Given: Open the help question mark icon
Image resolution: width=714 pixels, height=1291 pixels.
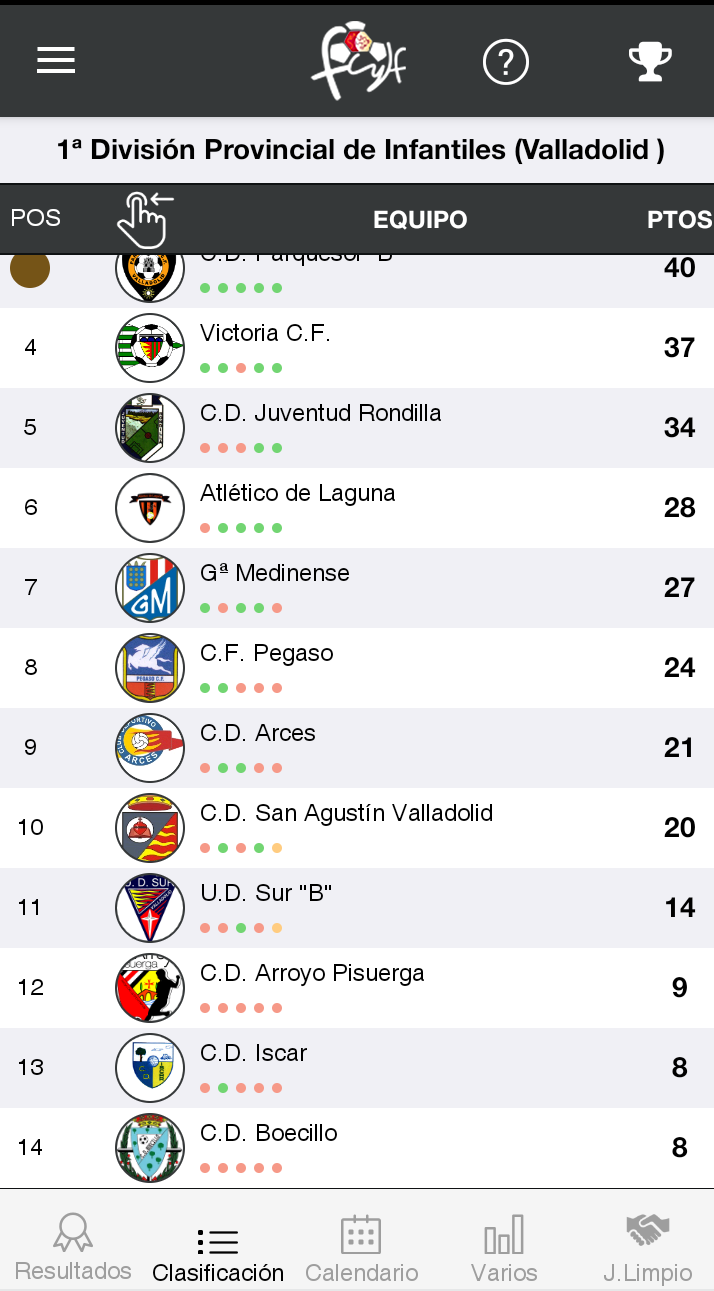Looking at the screenshot, I should pyautogui.click(x=505, y=62).
